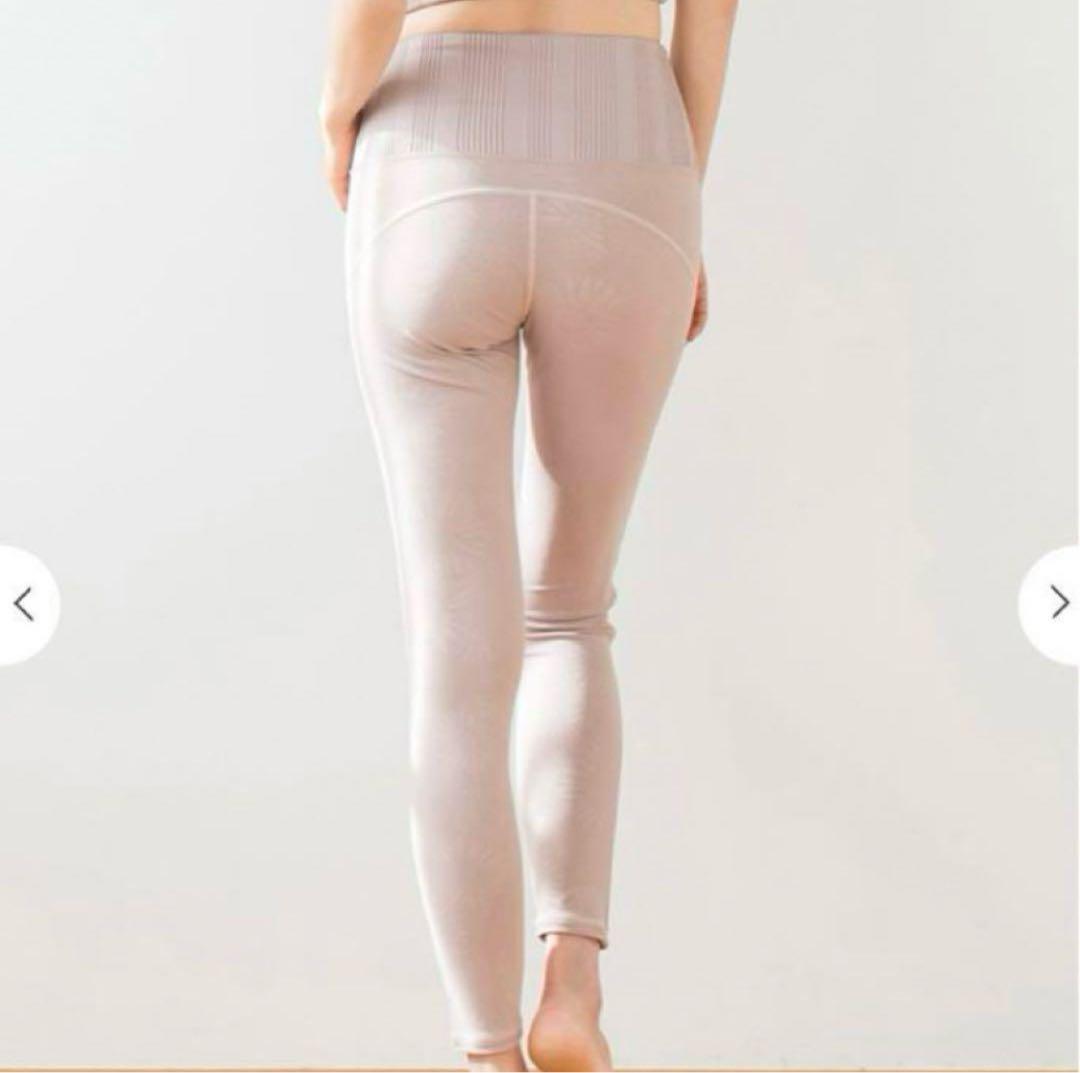Viewport: 1080px width, 1073px height.
Task: Go to the next product photo
Action: click(x=1056, y=602)
